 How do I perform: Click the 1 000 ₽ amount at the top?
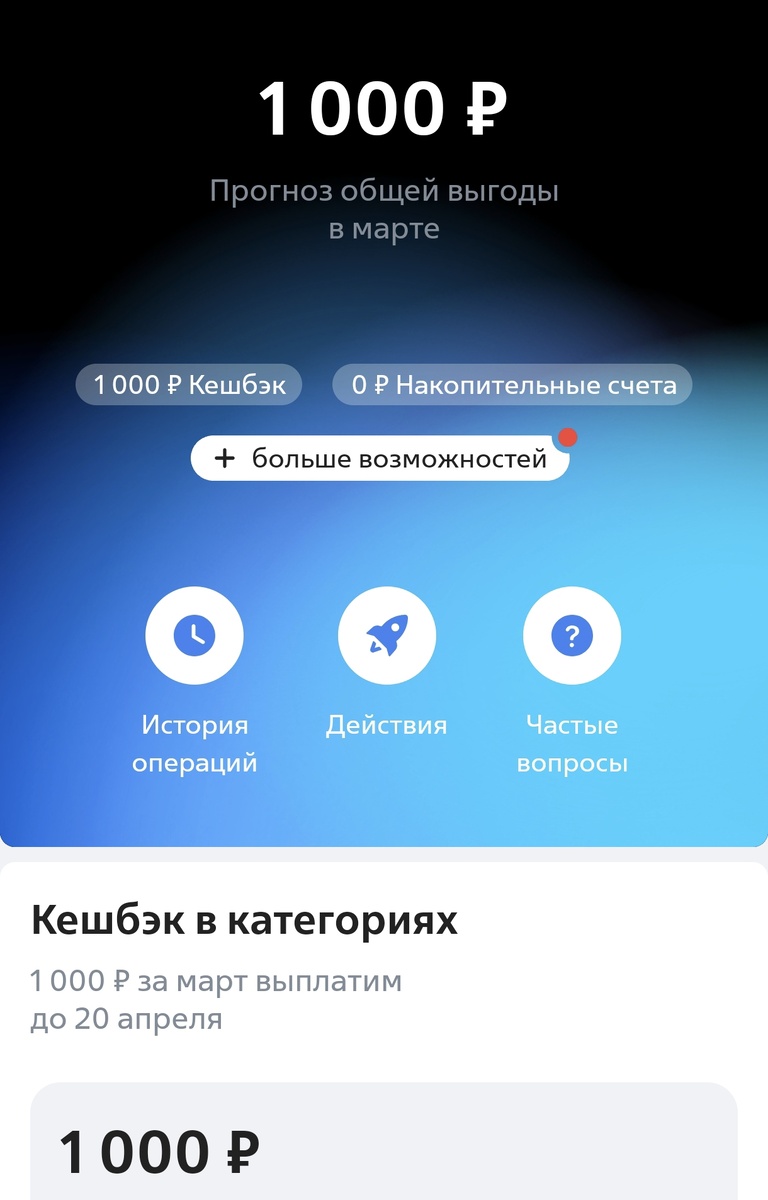[384, 107]
